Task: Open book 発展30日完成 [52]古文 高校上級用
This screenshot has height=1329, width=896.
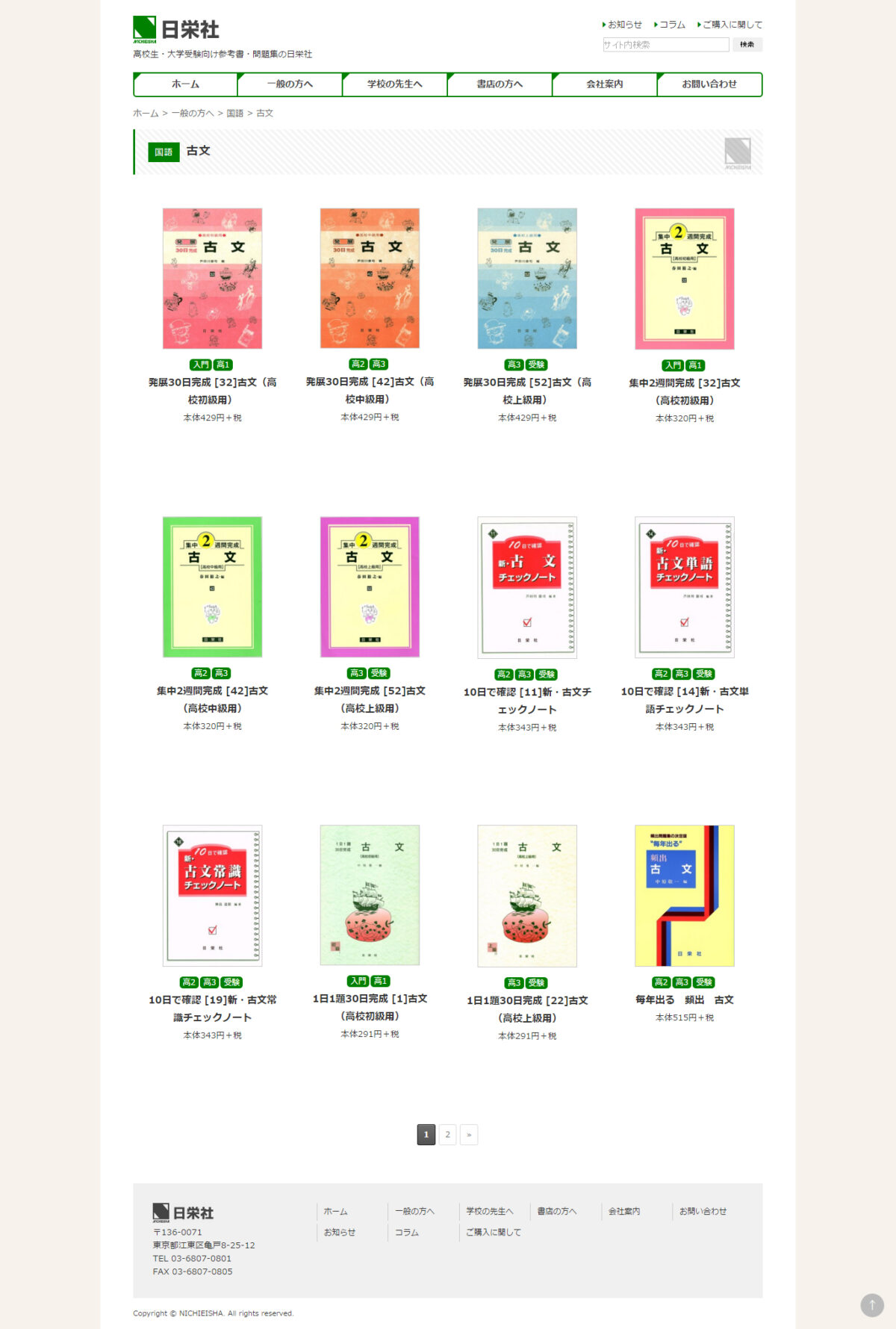Action: [x=527, y=279]
